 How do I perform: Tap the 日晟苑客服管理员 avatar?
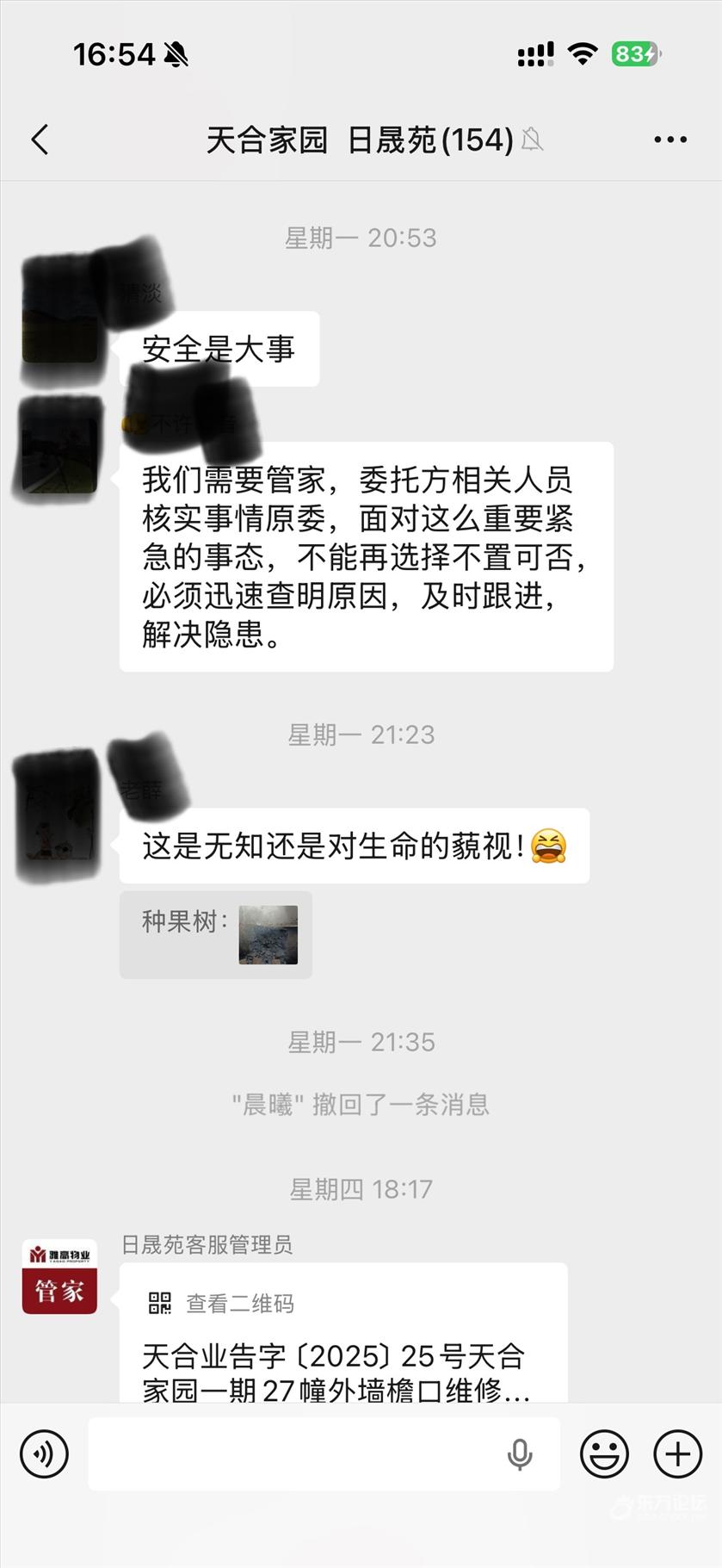point(59,1277)
